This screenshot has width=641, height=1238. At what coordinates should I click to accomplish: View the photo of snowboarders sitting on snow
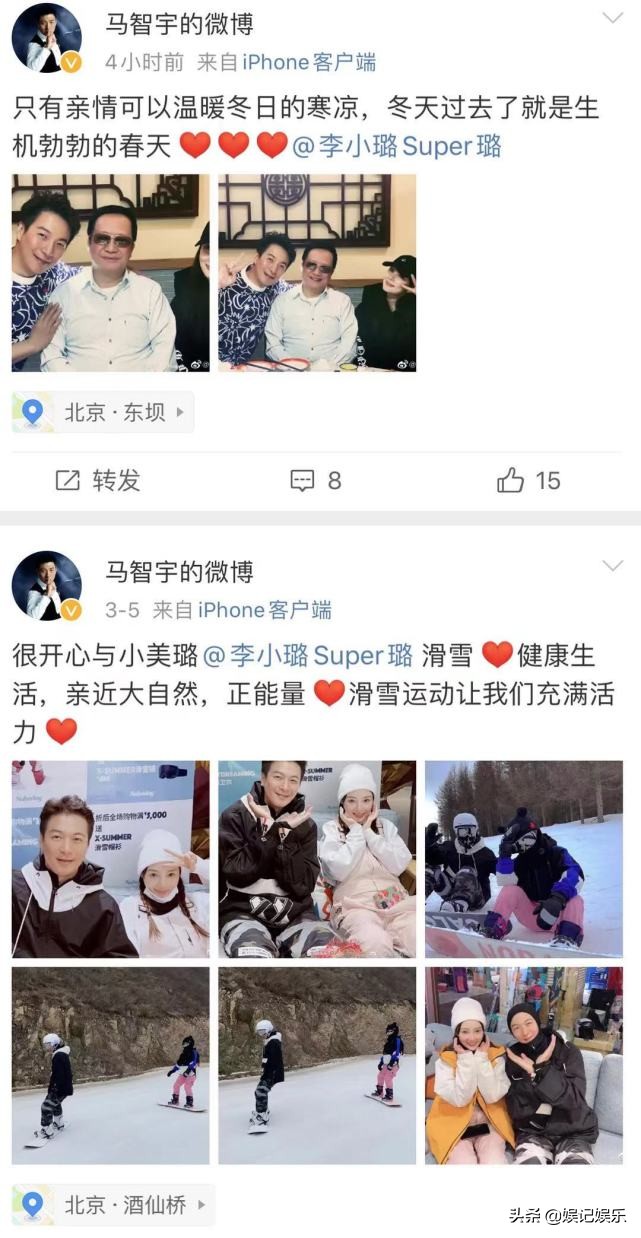point(524,859)
